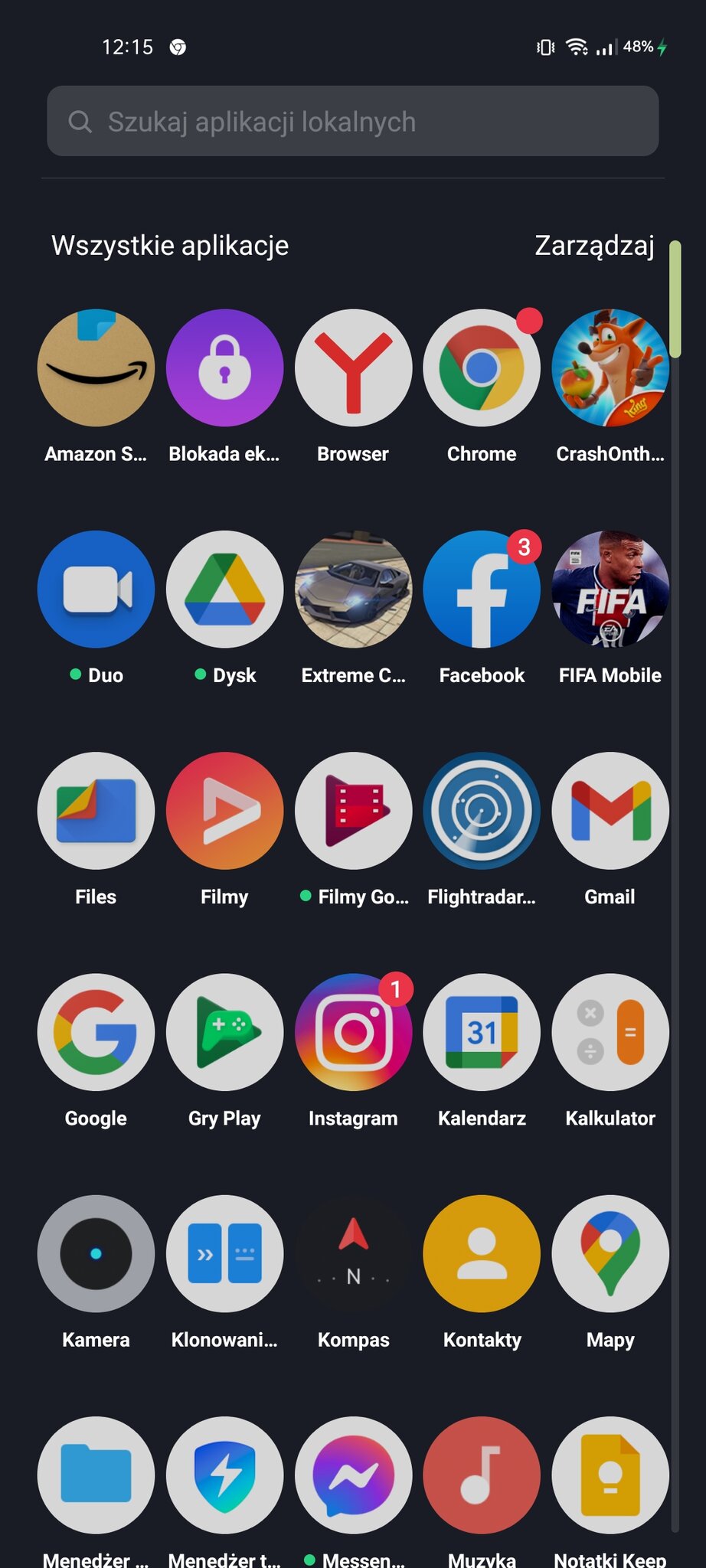Open Dysk (Google Drive)
This screenshot has height=1568, width=706.
[x=224, y=590]
